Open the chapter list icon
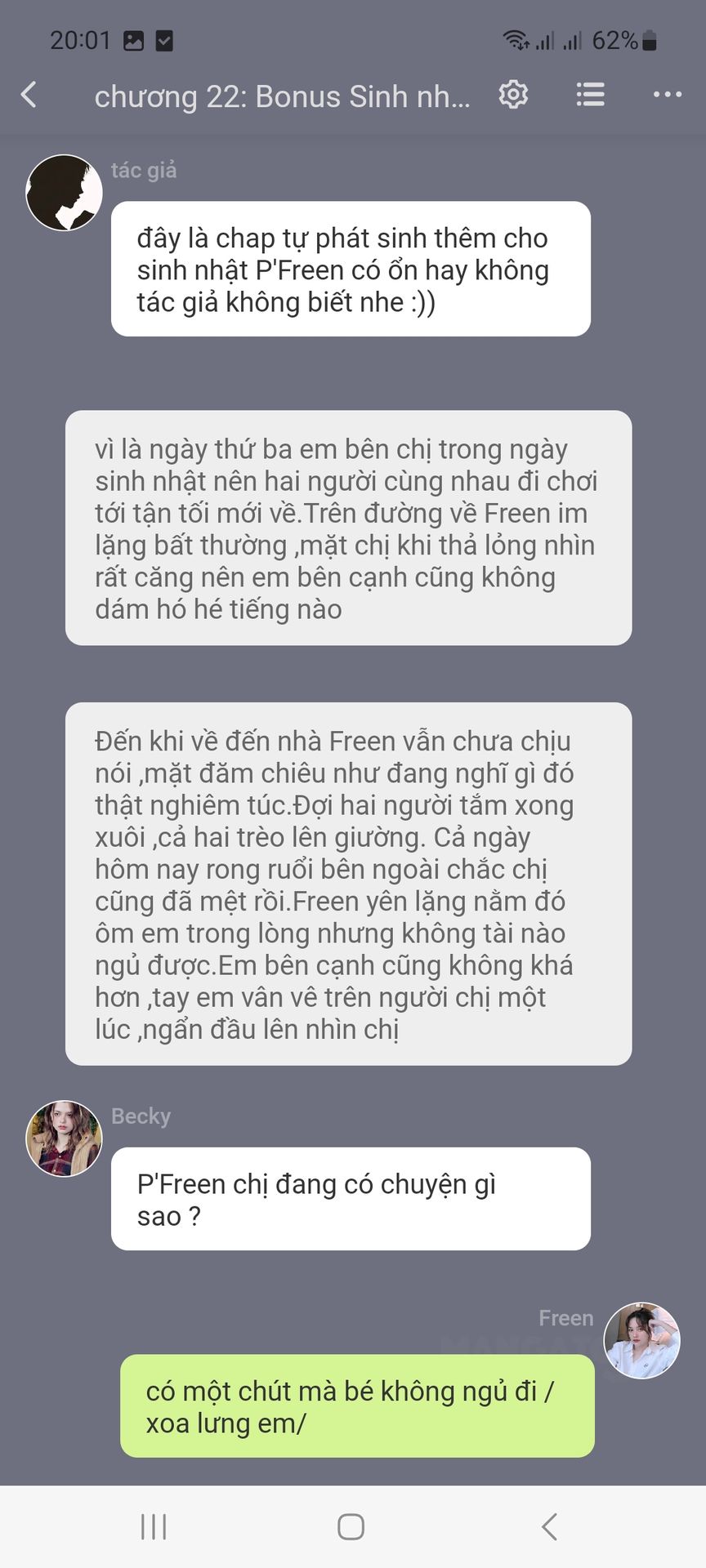Image resolution: width=706 pixels, height=1568 pixels. (x=590, y=95)
